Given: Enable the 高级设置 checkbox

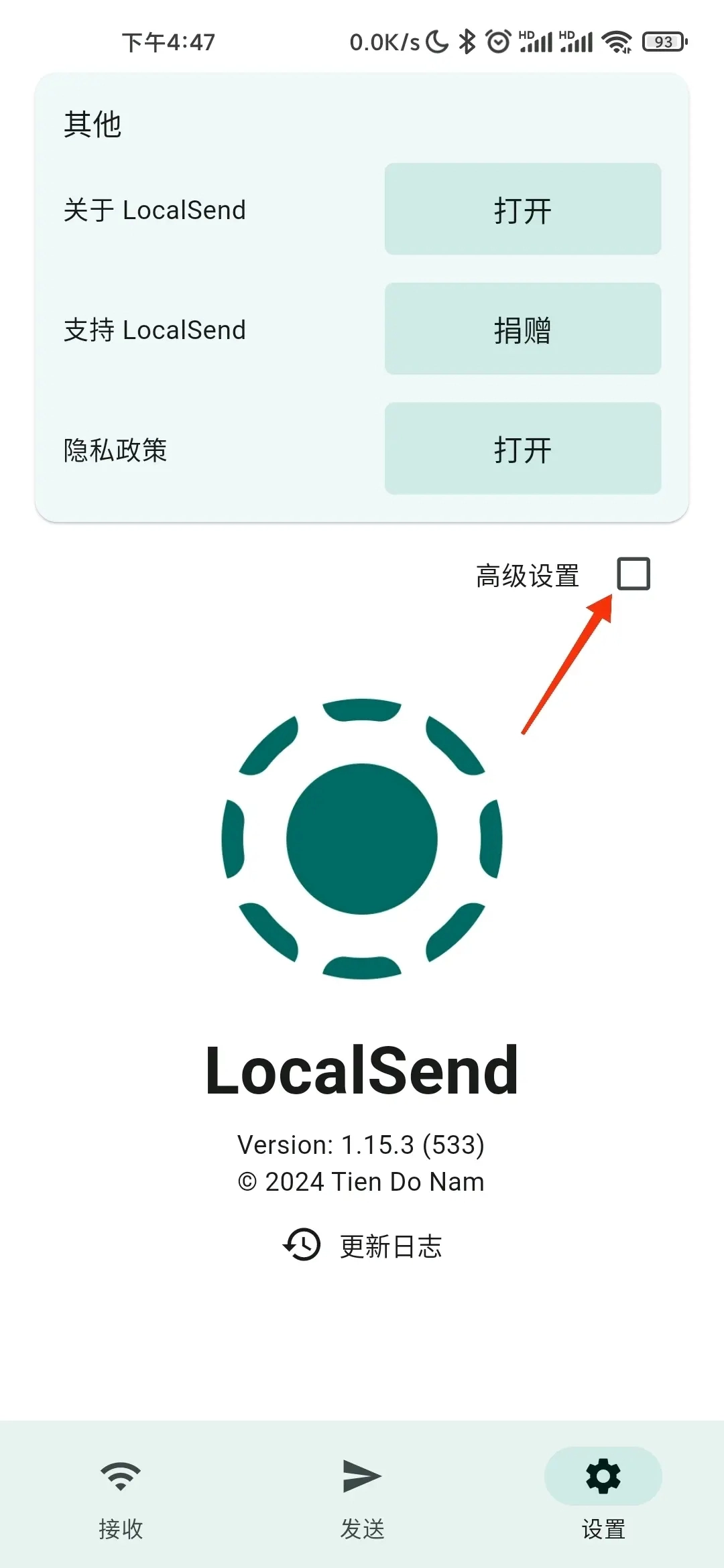Looking at the screenshot, I should pos(633,574).
